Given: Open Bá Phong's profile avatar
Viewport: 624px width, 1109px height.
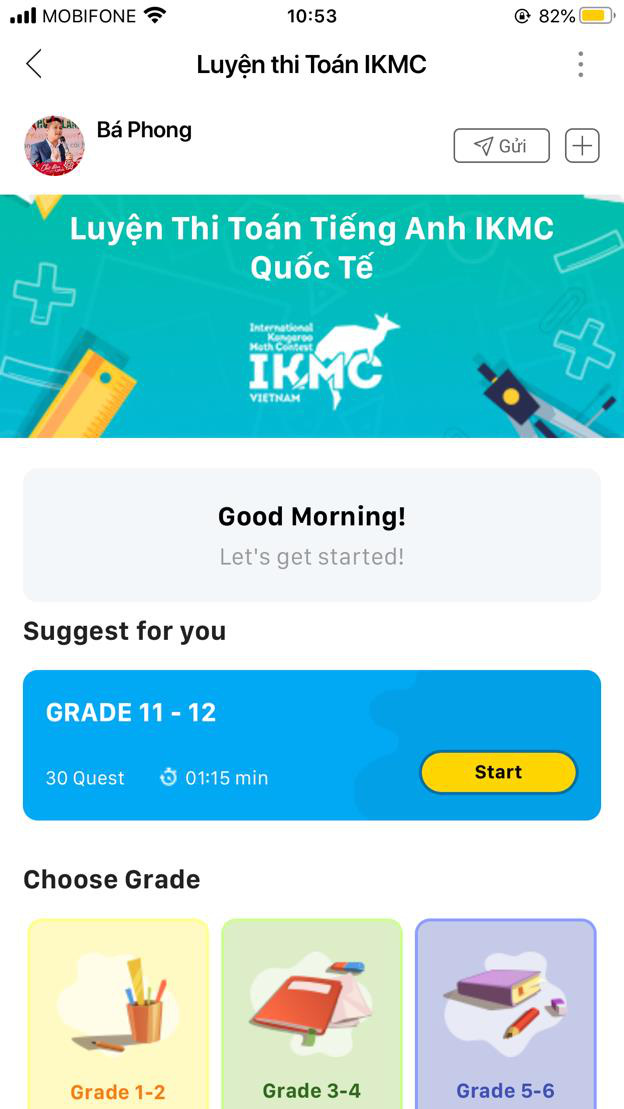Looking at the screenshot, I should tap(54, 146).
